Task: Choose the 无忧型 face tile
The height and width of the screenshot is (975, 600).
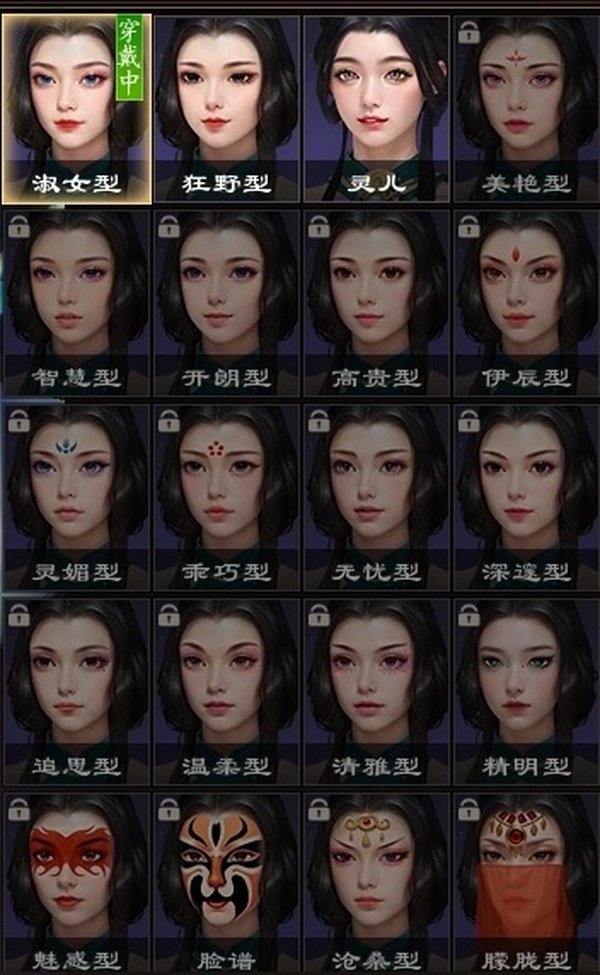Action: (376, 496)
